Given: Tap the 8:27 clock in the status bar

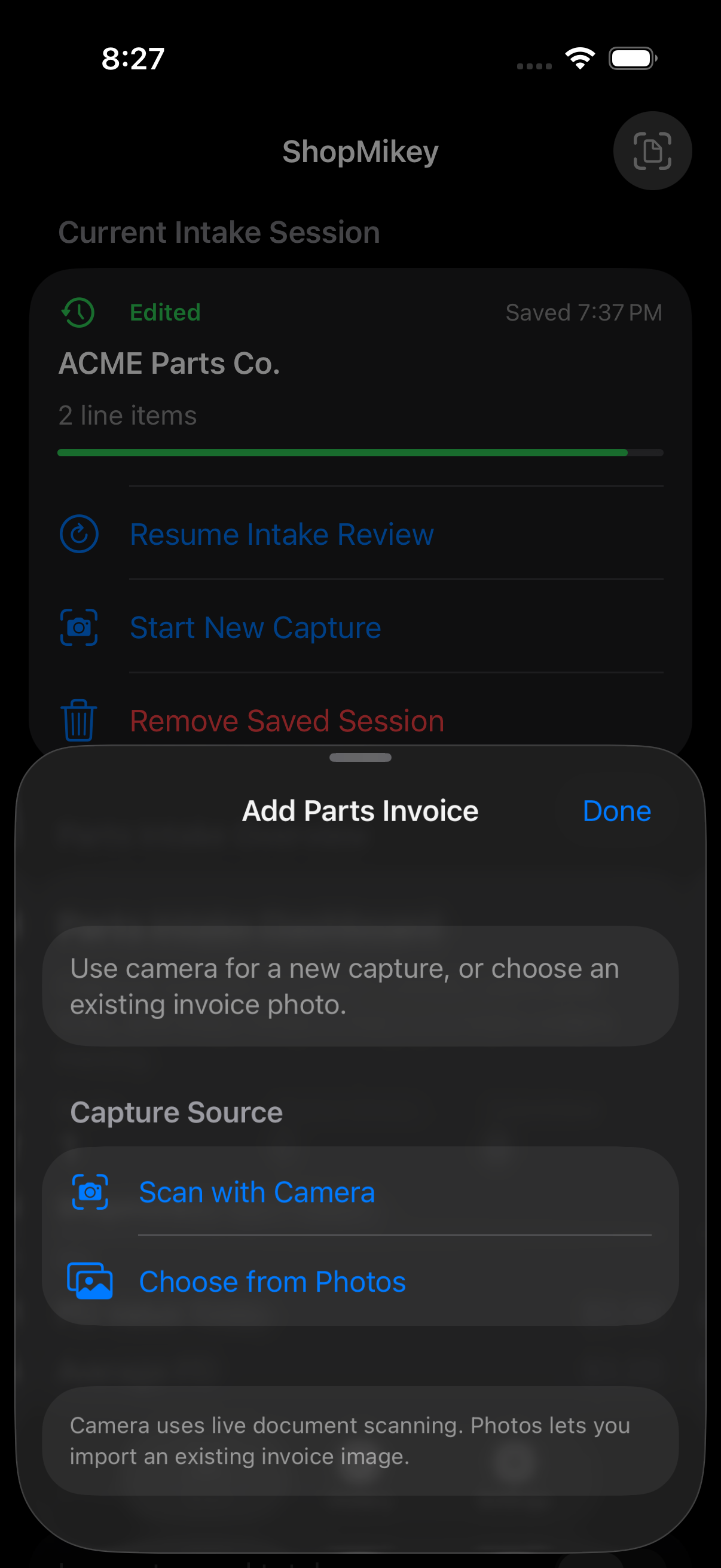Looking at the screenshot, I should [x=134, y=58].
